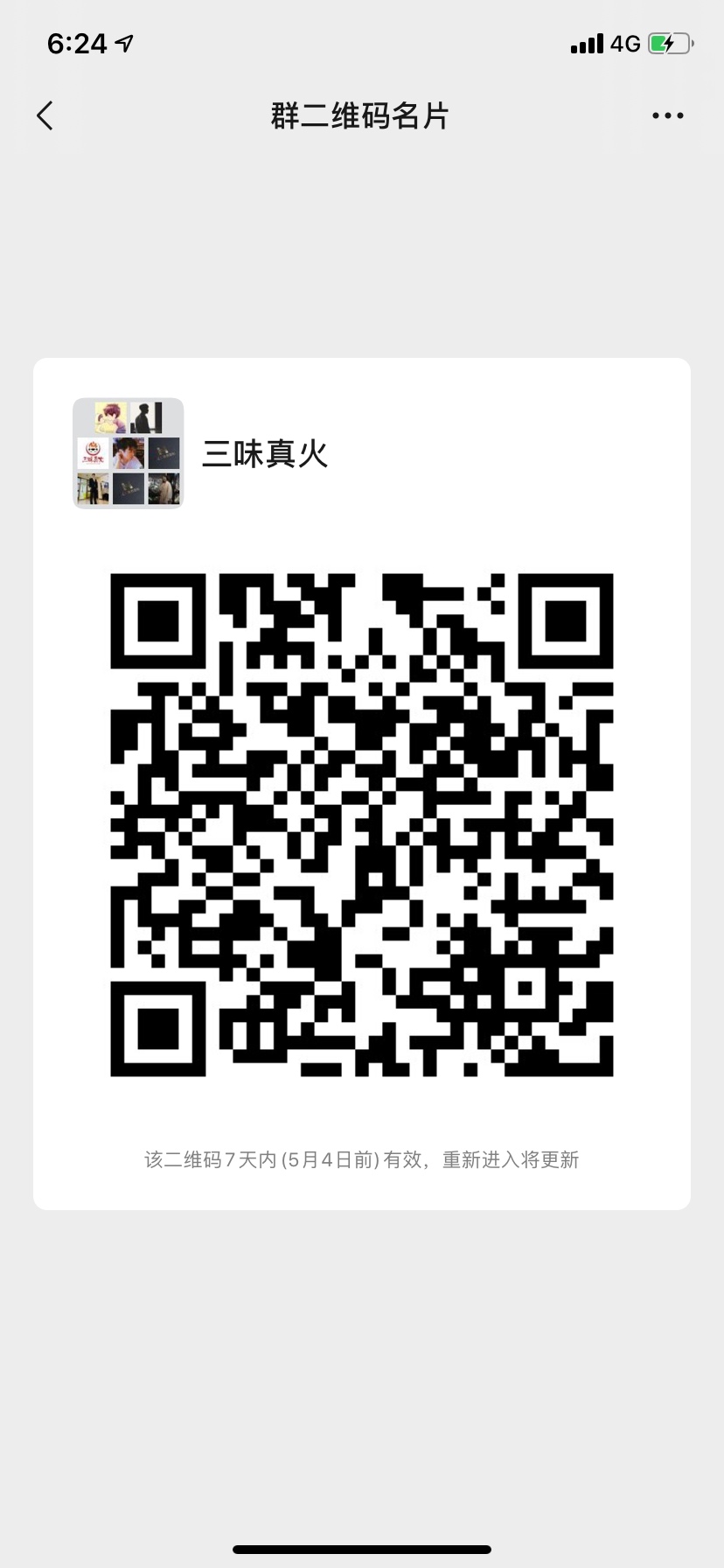Go back from the group QR code page
The image size is (724, 1568).
coord(45,115)
